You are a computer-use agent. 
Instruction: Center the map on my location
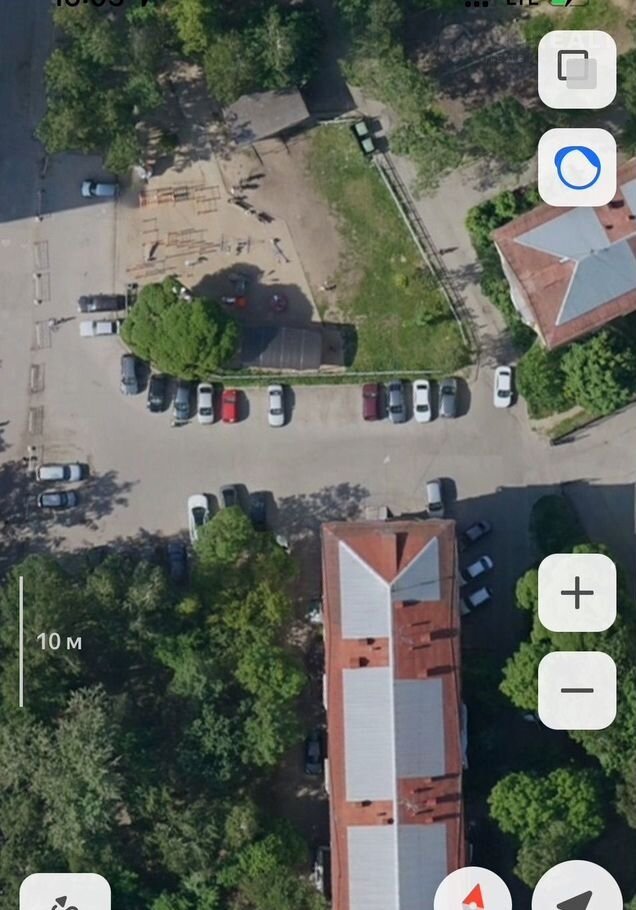(x=578, y=890)
